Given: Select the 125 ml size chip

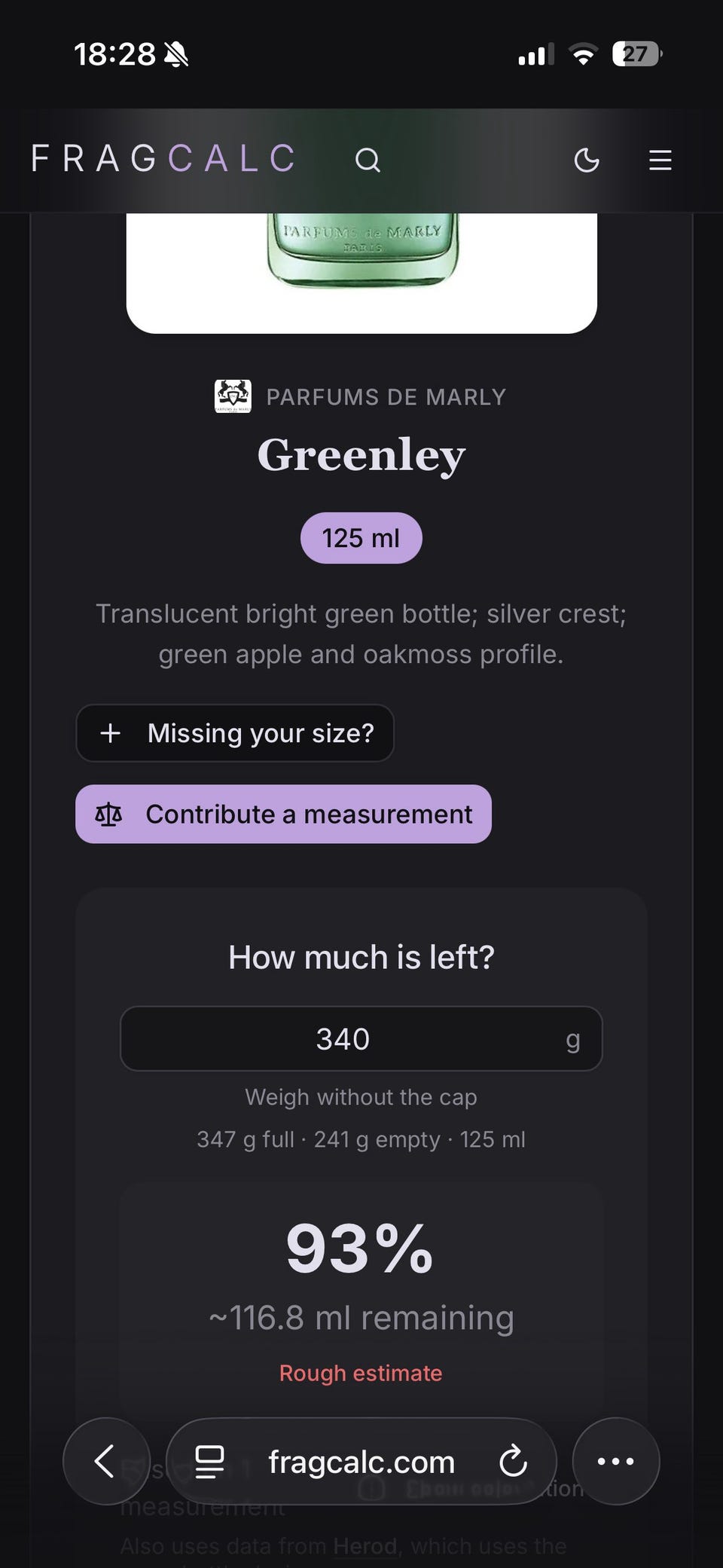Looking at the screenshot, I should 361,538.
